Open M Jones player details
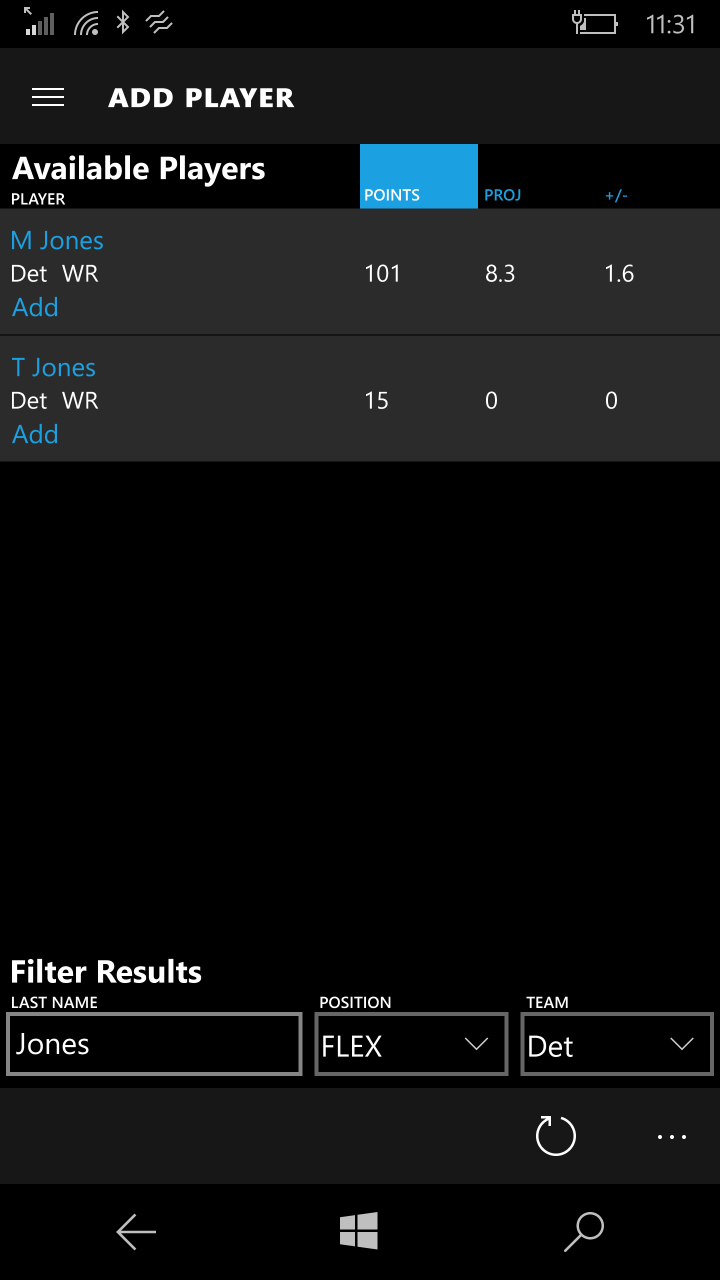 (x=57, y=241)
